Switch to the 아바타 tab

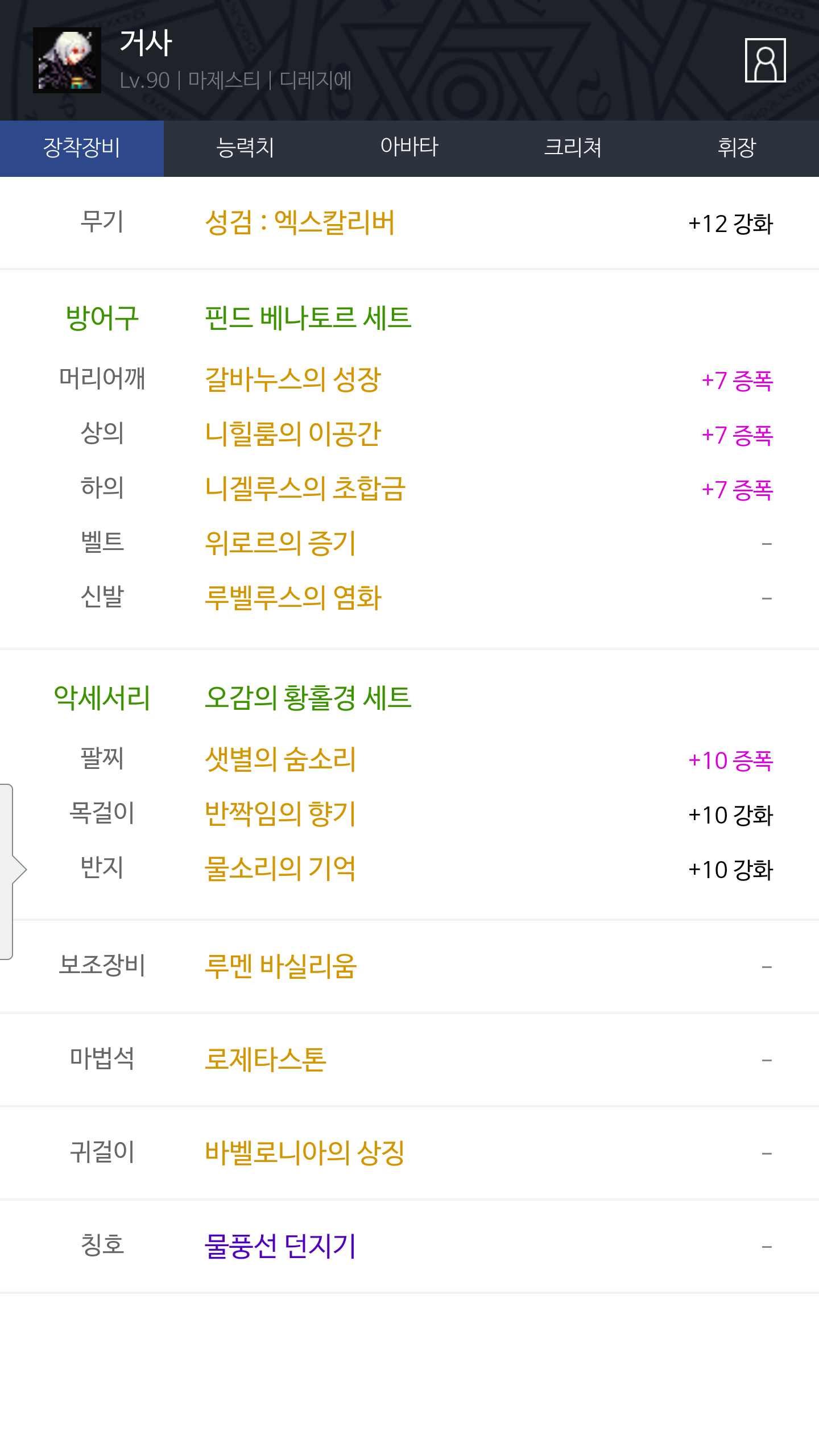(409, 148)
